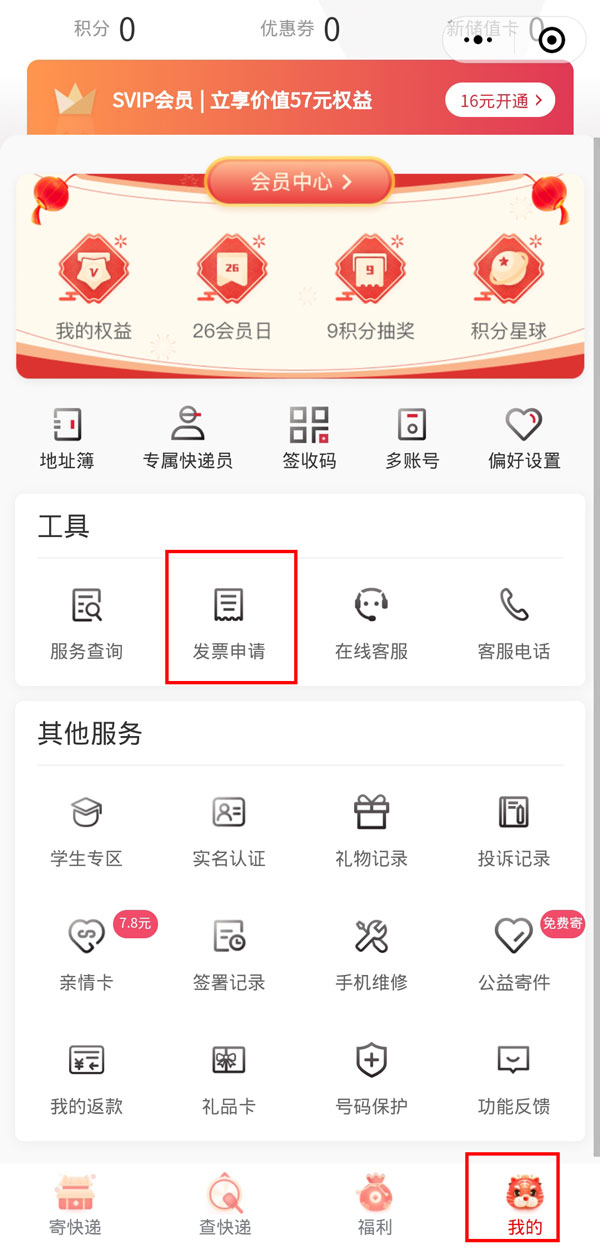This screenshot has height=1247, width=600.
Task: Switch to the 查快递 tab
Action: [x=225, y=1205]
